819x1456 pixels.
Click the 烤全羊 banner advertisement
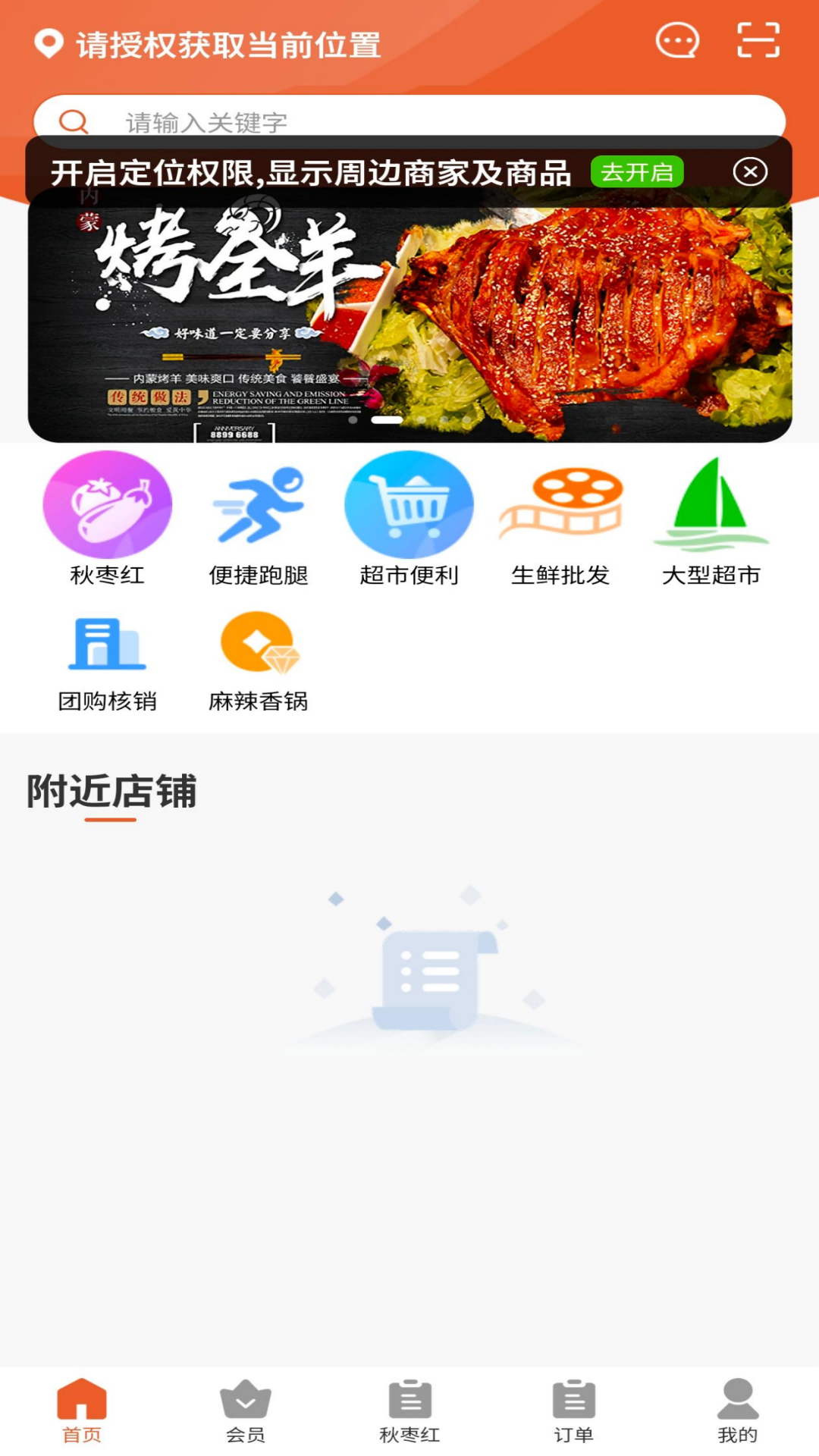[x=409, y=318]
